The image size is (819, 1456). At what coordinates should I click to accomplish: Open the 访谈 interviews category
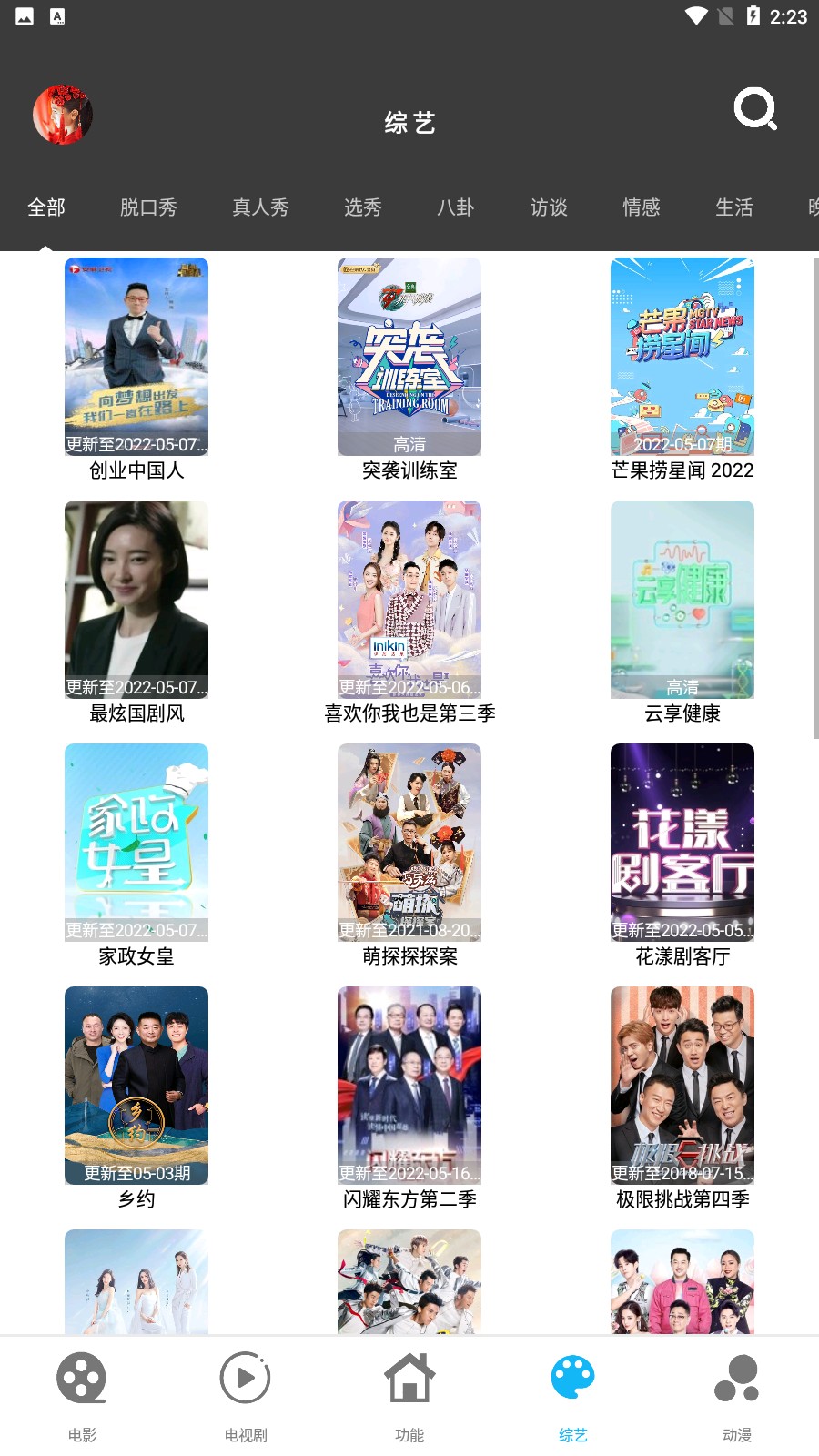click(549, 208)
